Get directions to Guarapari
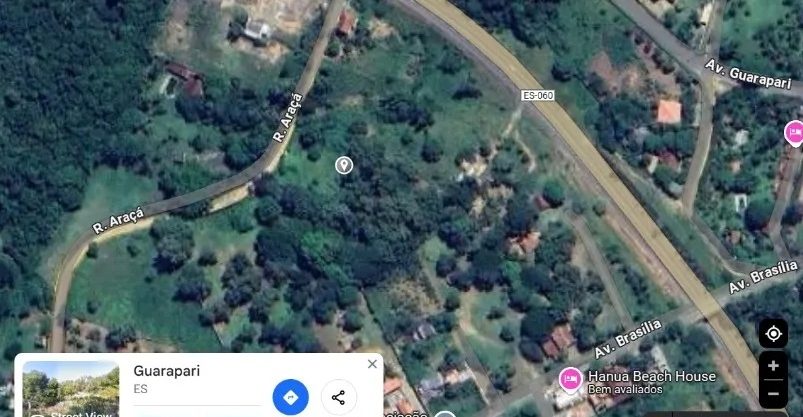The width and height of the screenshot is (803, 417). click(x=290, y=397)
